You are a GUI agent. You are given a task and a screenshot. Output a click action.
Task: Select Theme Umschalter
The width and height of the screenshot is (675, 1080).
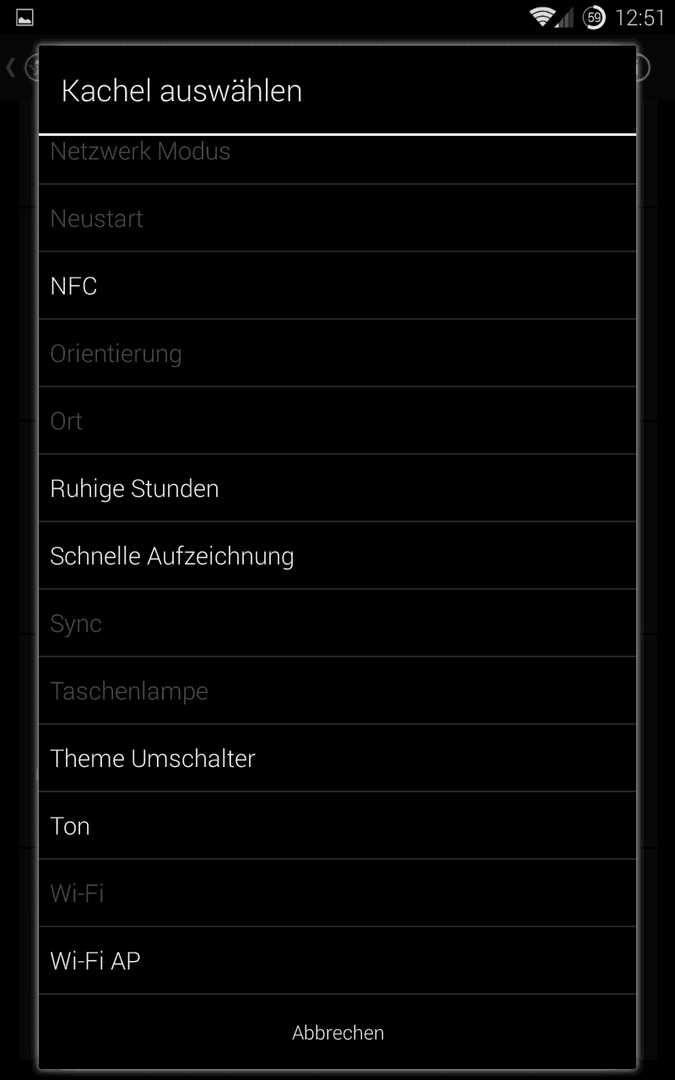click(x=337, y=758)
